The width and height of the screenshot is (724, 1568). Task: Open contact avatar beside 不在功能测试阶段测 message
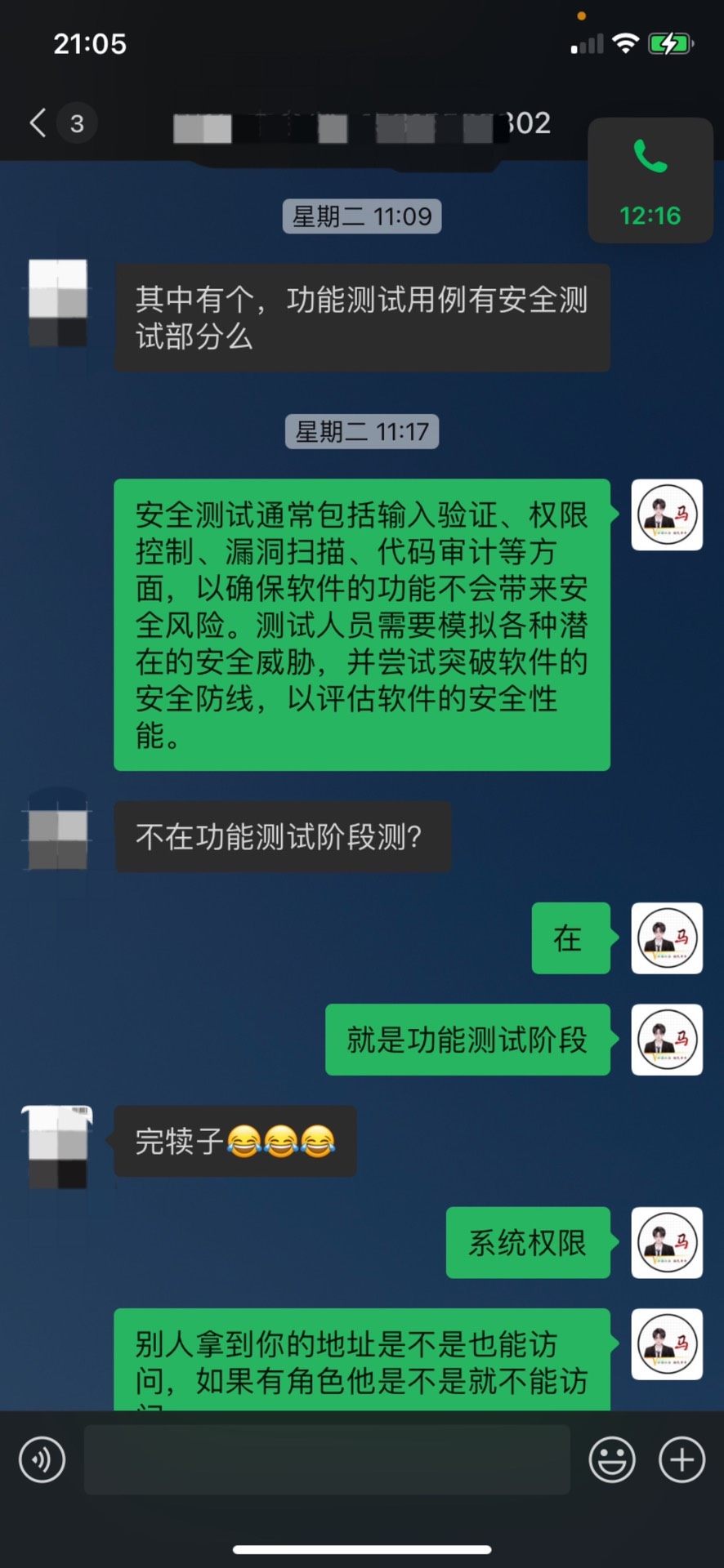tap(58, 838)
